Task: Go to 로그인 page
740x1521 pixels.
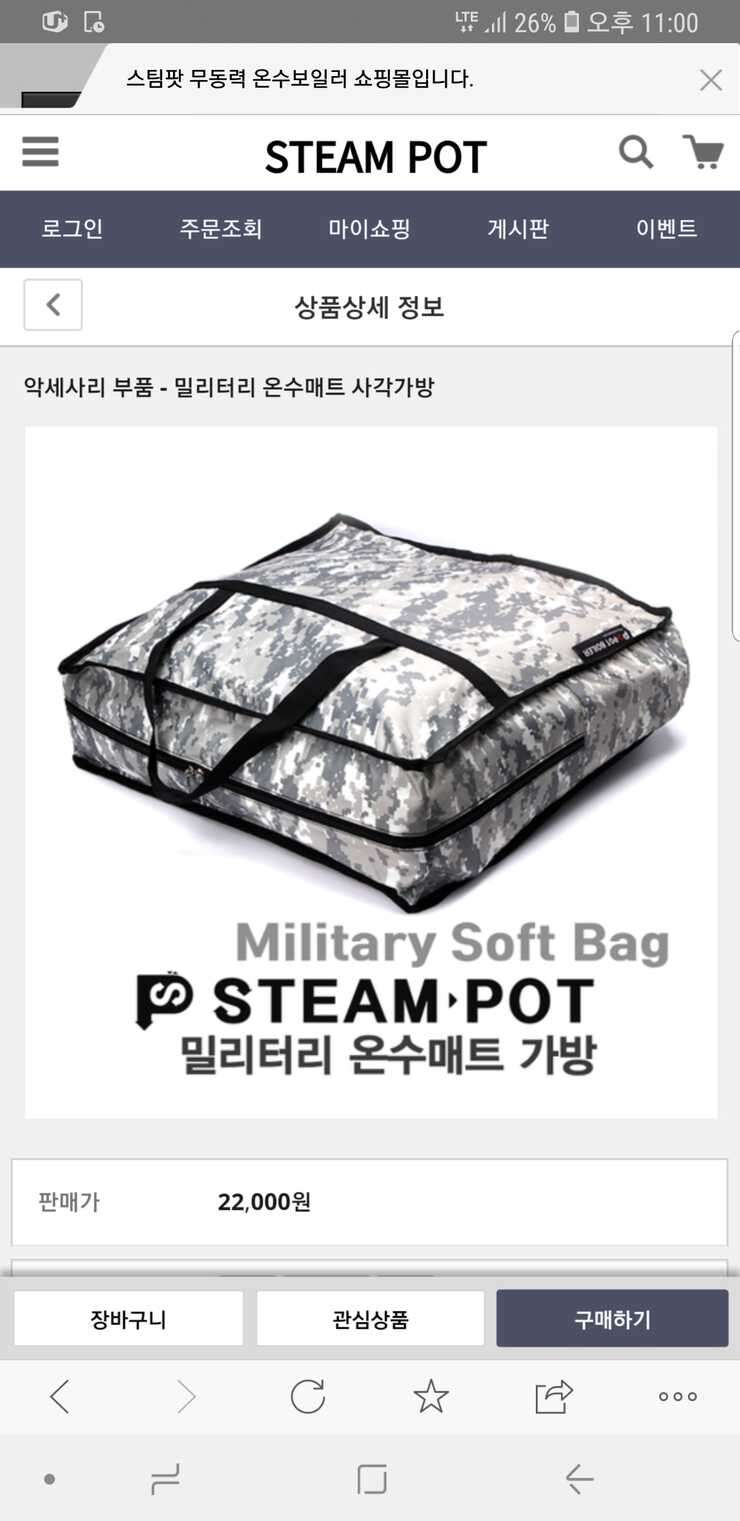Action: (72, 228)
